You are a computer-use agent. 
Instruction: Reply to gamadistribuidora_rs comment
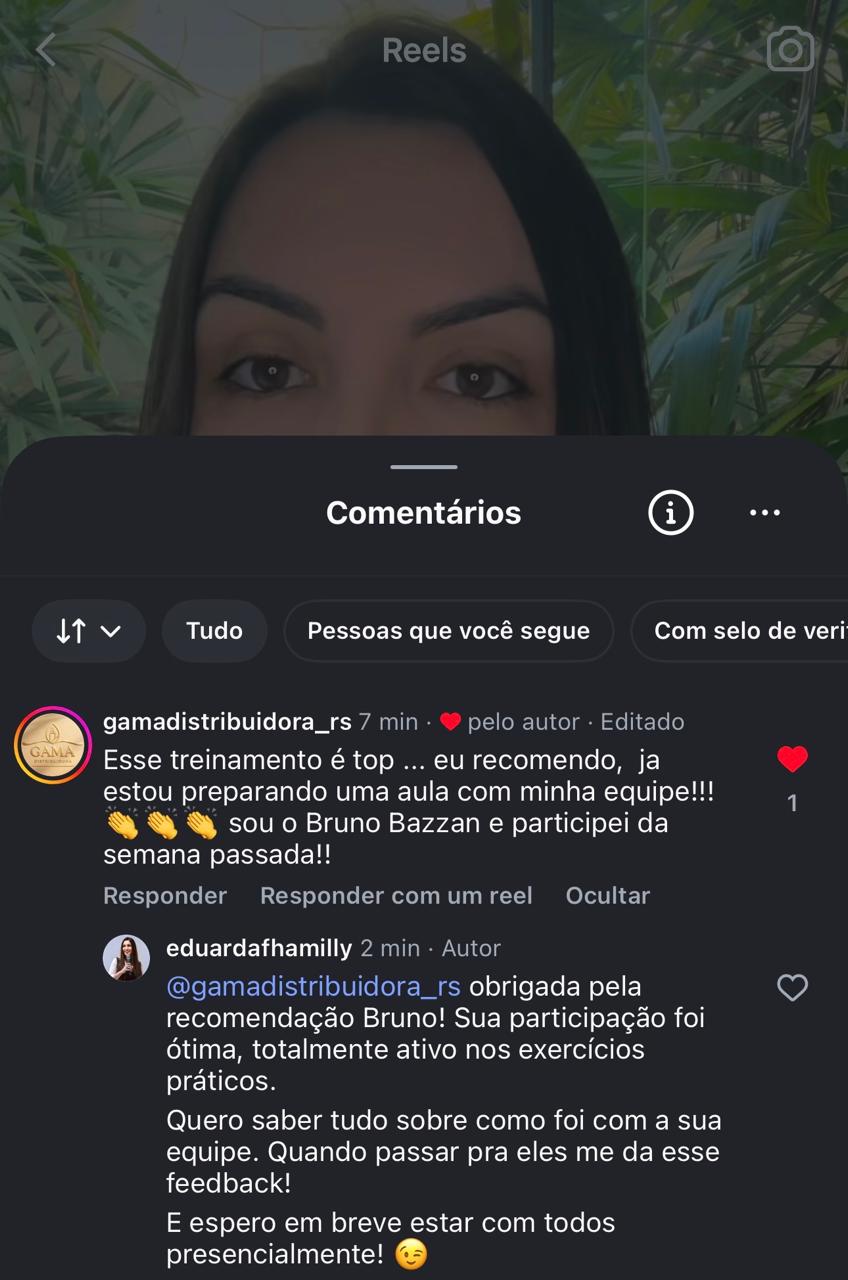click(165, 895)
